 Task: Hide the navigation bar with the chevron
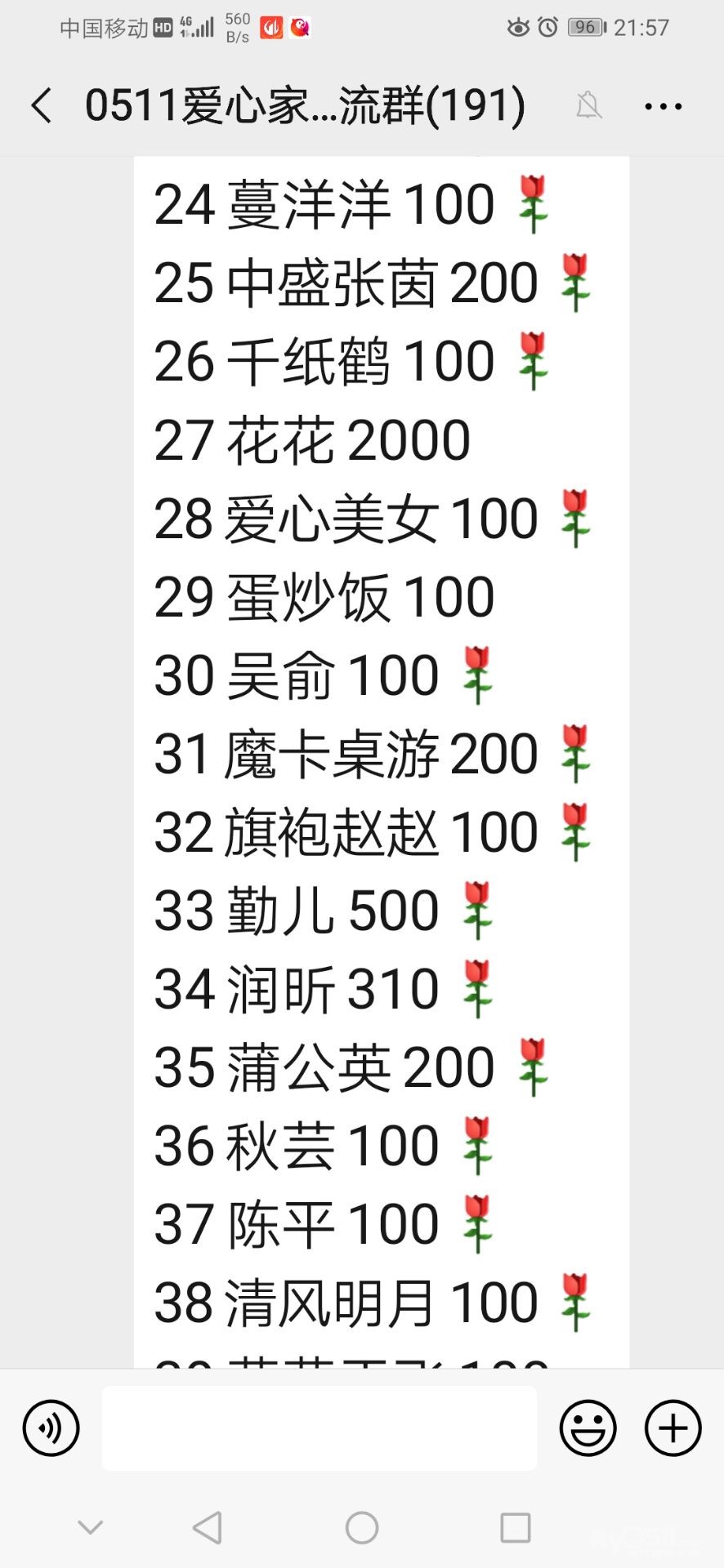[x=90, y=1526]
